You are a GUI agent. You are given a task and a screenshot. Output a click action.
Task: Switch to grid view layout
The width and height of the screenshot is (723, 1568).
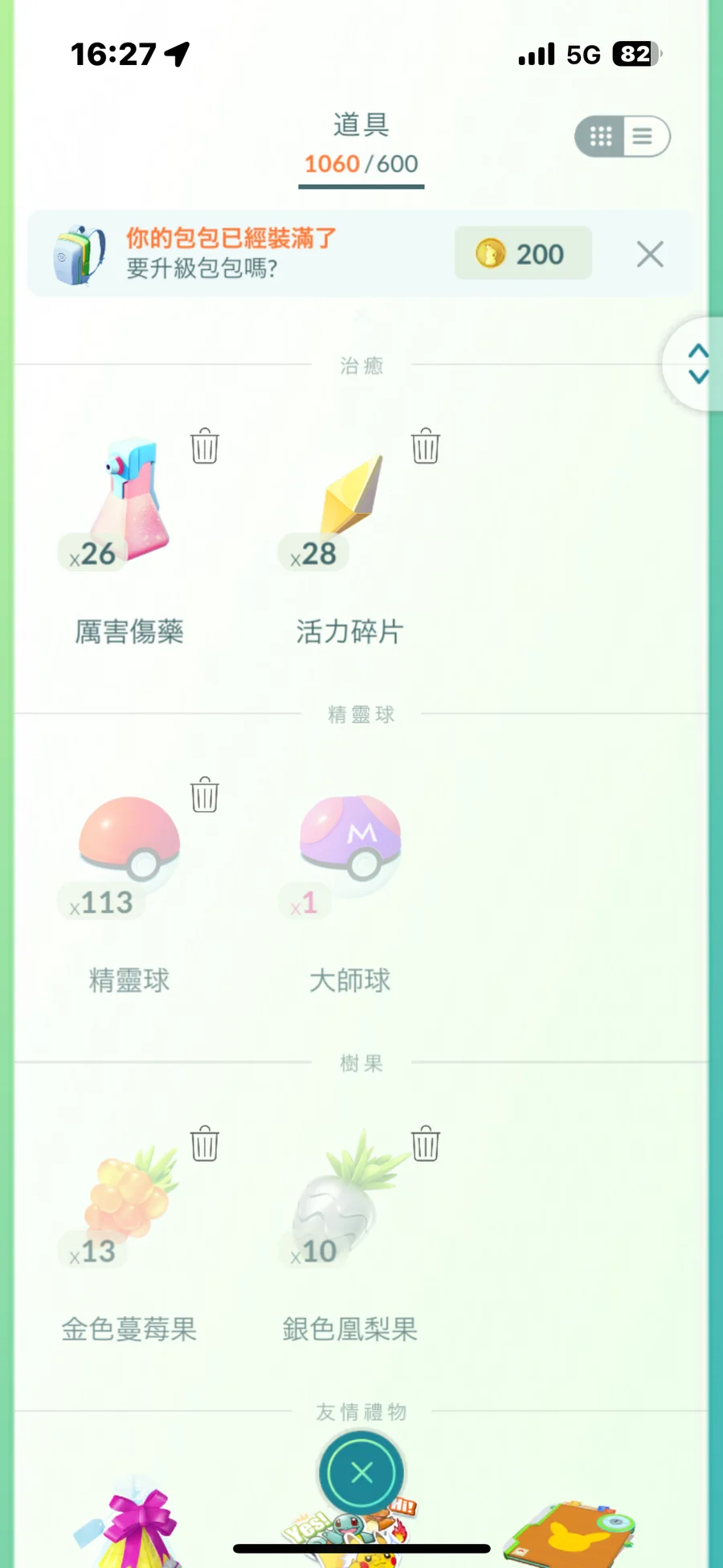pyautogui.click(x=601, y=137)
